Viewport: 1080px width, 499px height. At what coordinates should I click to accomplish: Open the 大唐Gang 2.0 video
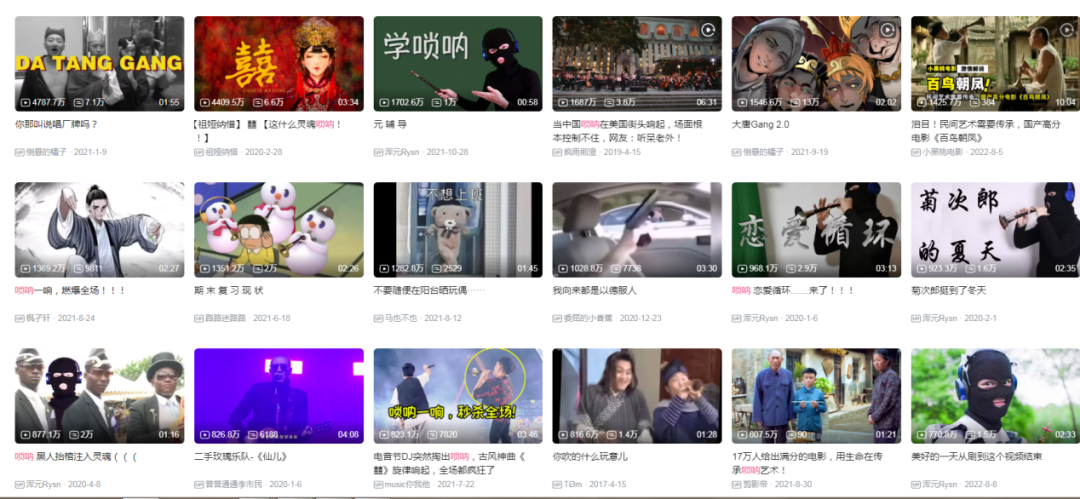coord(816,62)
